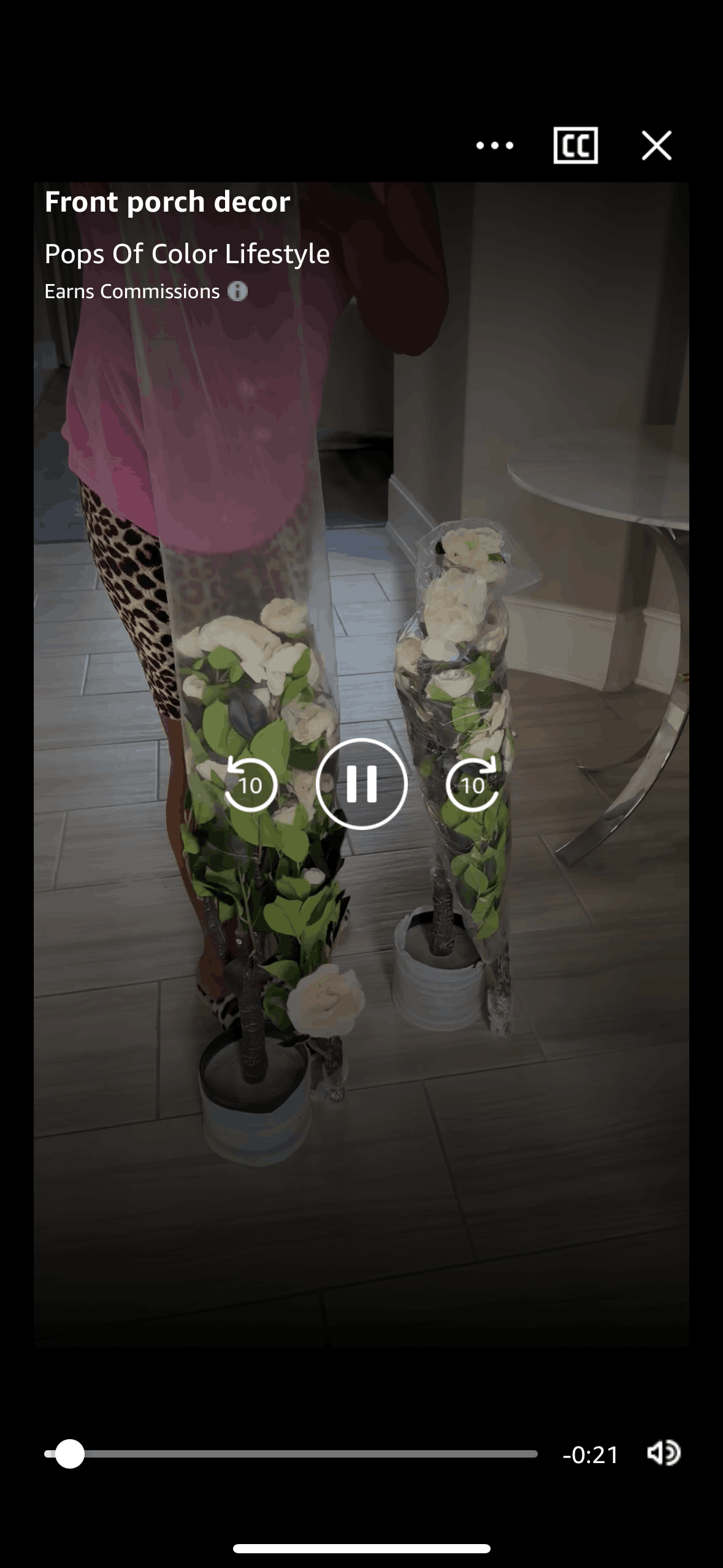
Task: Pause the video
Action: (361, 784)
